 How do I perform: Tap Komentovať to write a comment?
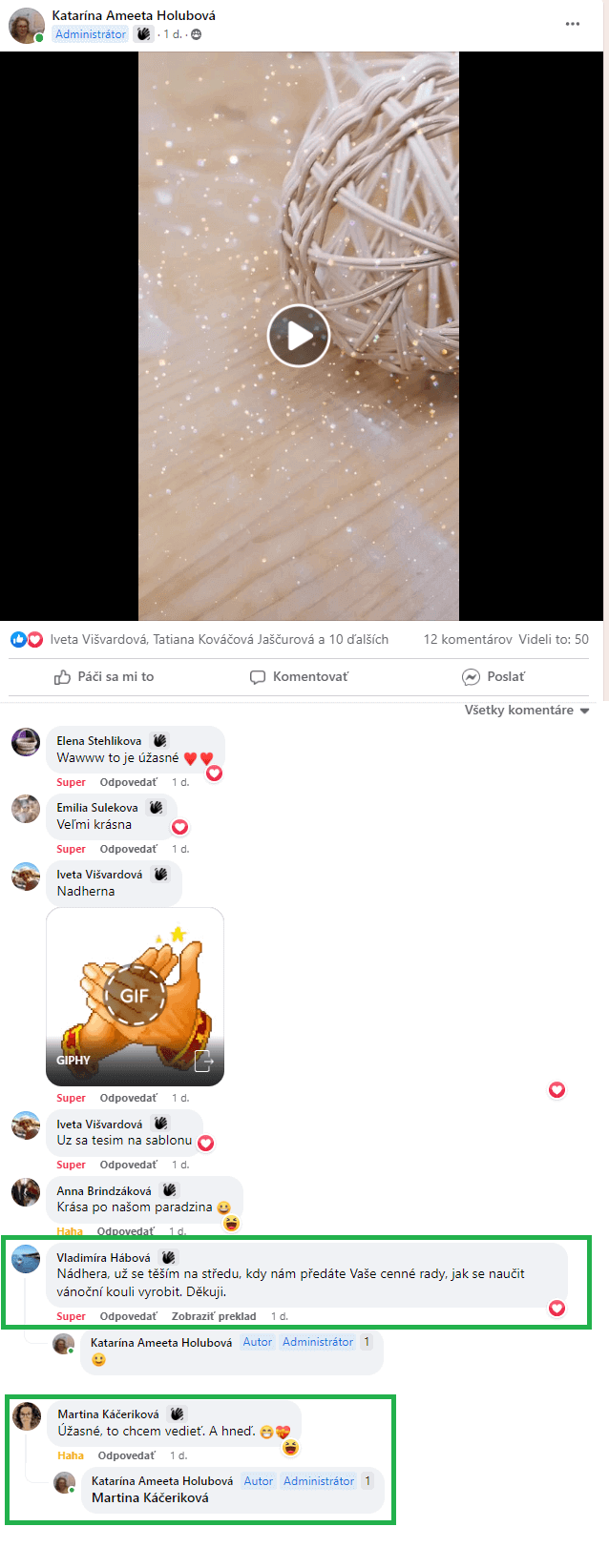(299, 676)
